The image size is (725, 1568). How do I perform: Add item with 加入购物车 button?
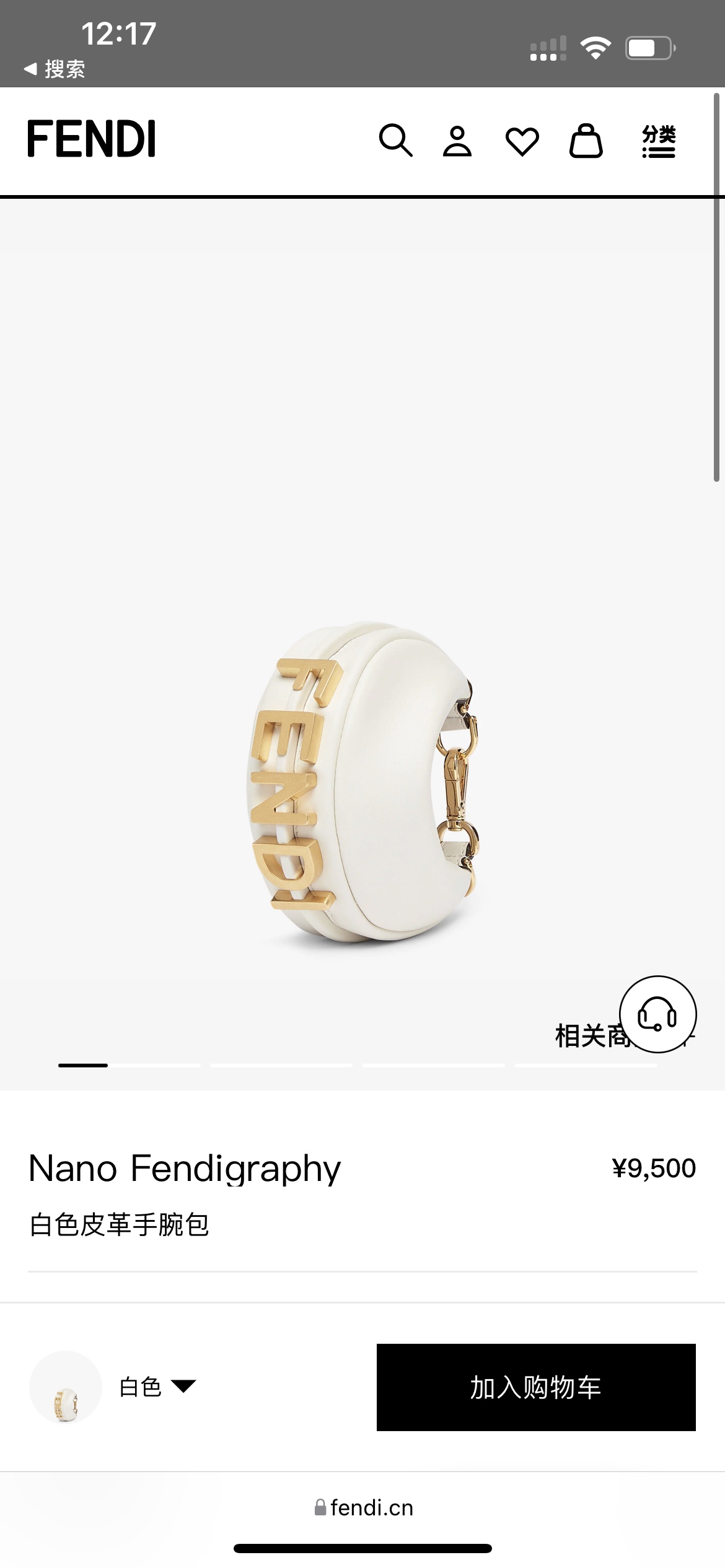tap(536, 1387)
